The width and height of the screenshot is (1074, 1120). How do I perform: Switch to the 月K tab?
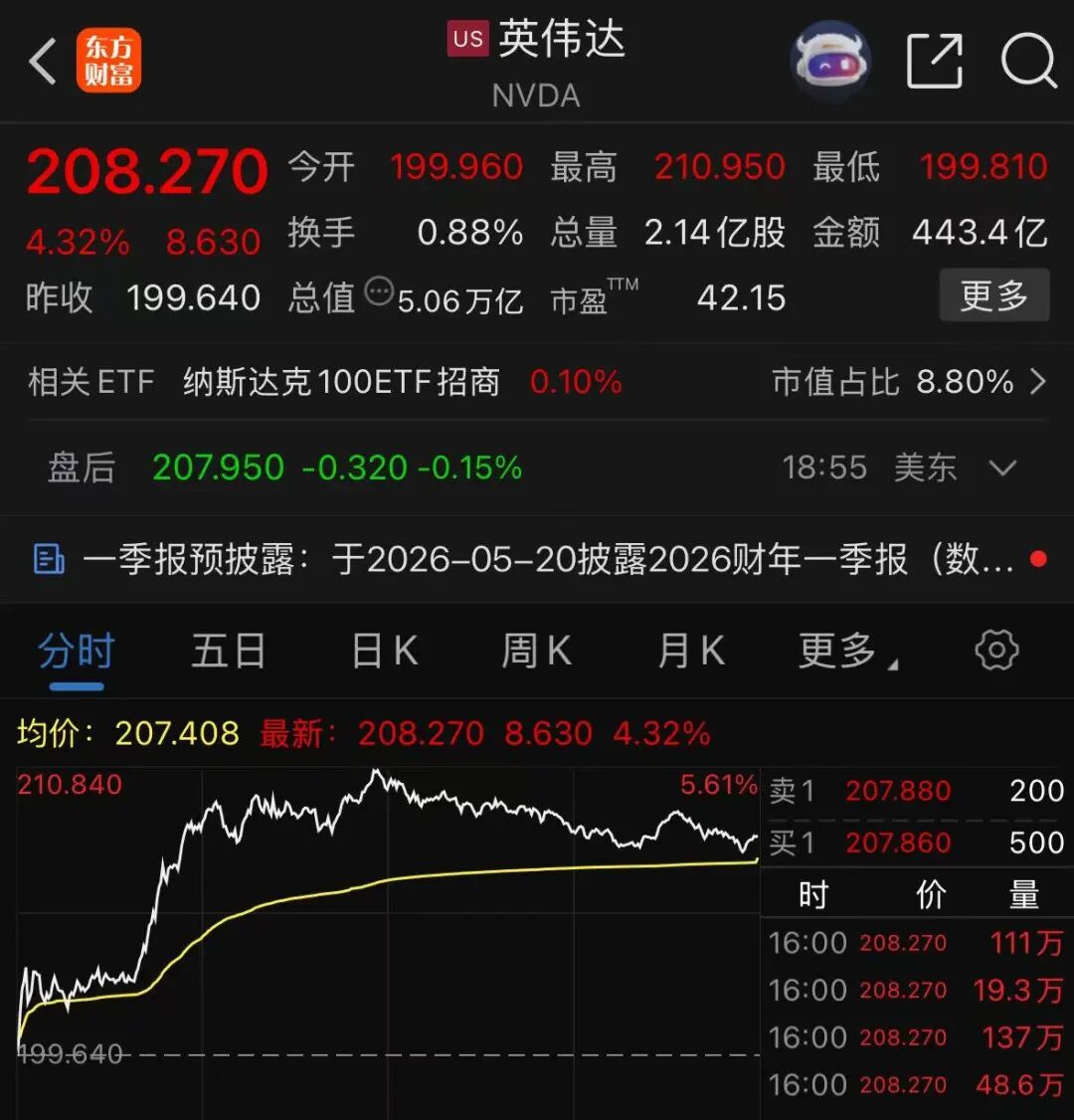(x=689, y=649)
